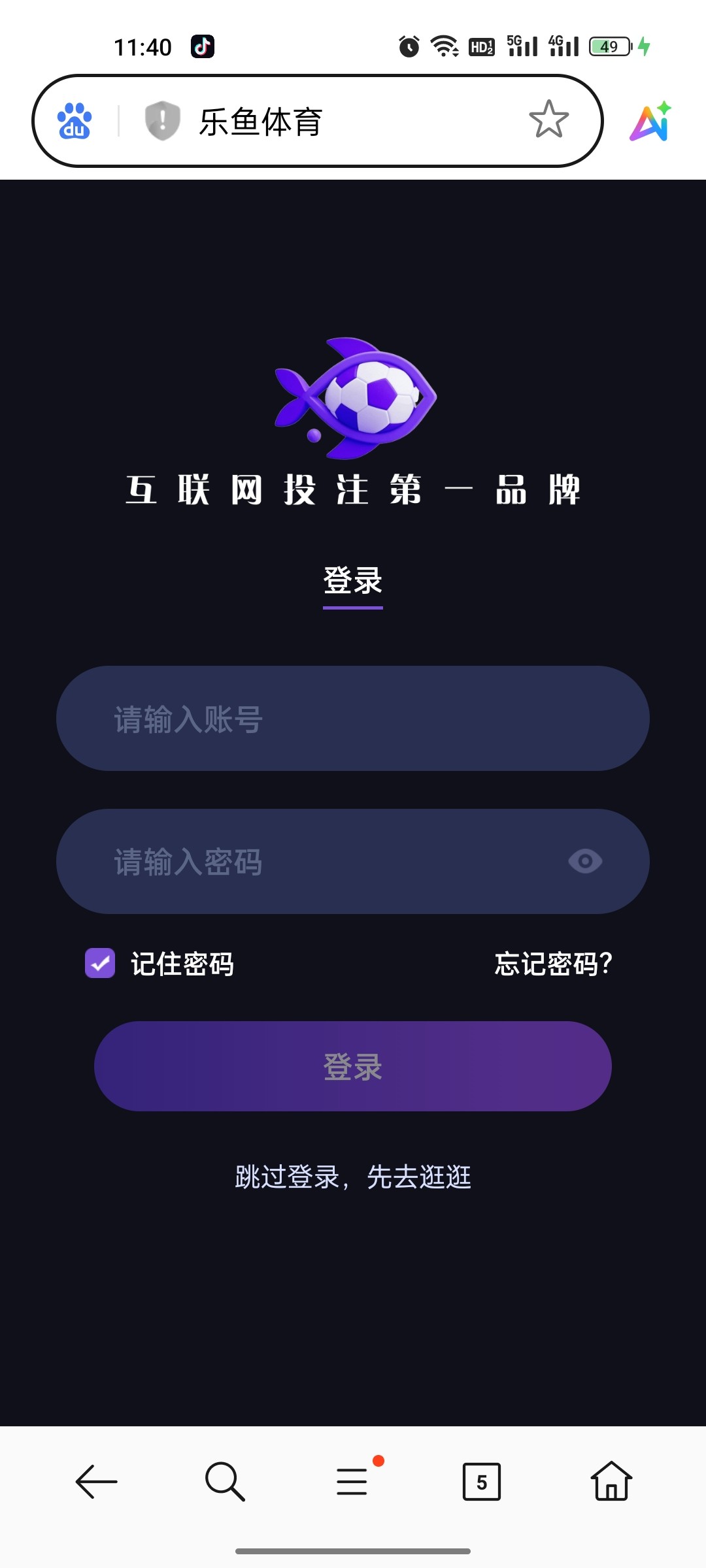Open the browser search magnifier
Viewport: 706px width, 1568px height.
click(x=225, y=1482)
